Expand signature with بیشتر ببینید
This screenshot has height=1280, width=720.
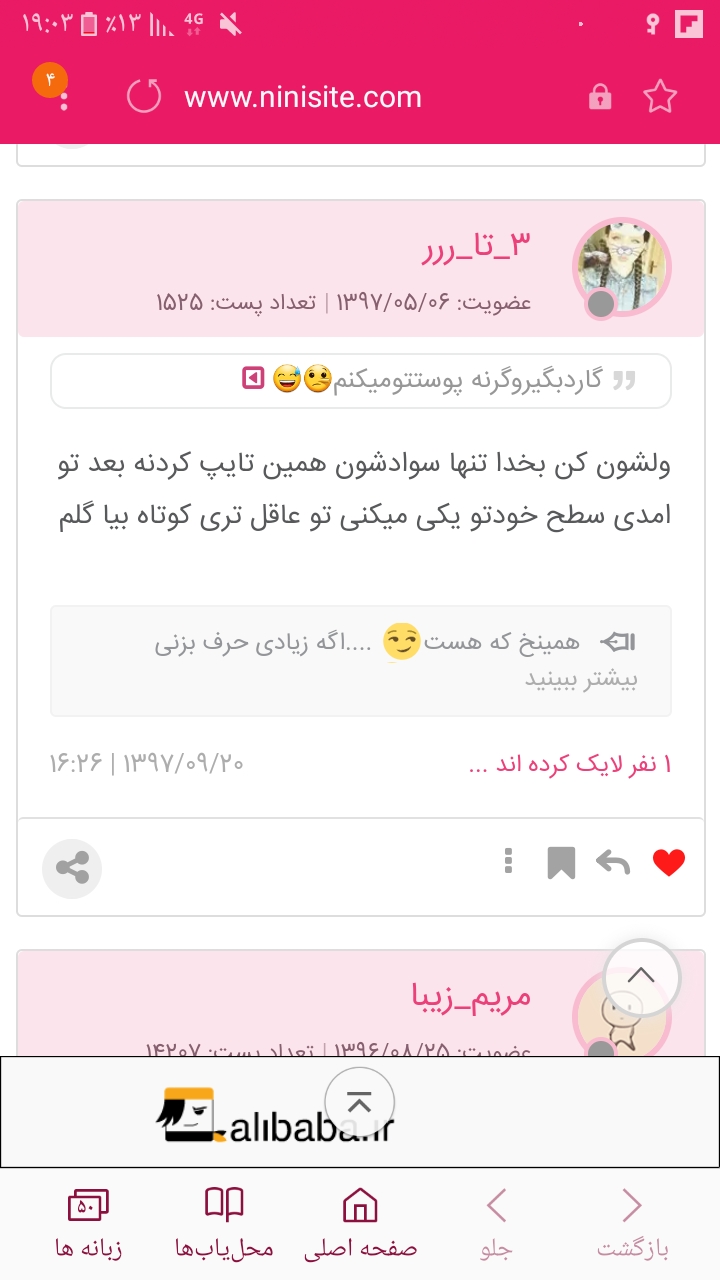582,680
